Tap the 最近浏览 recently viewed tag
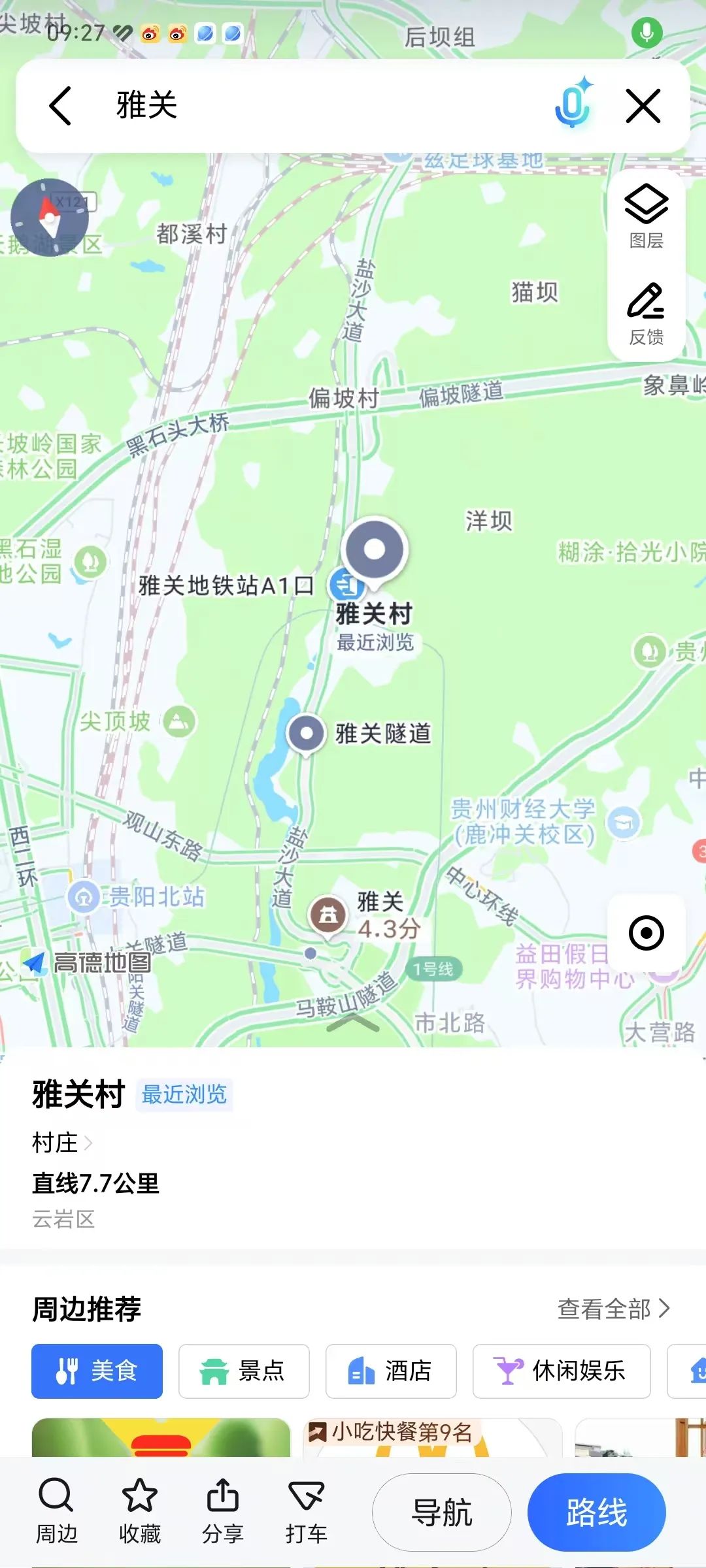The width and height of the screenshot is (706, 1568). 184,1095
